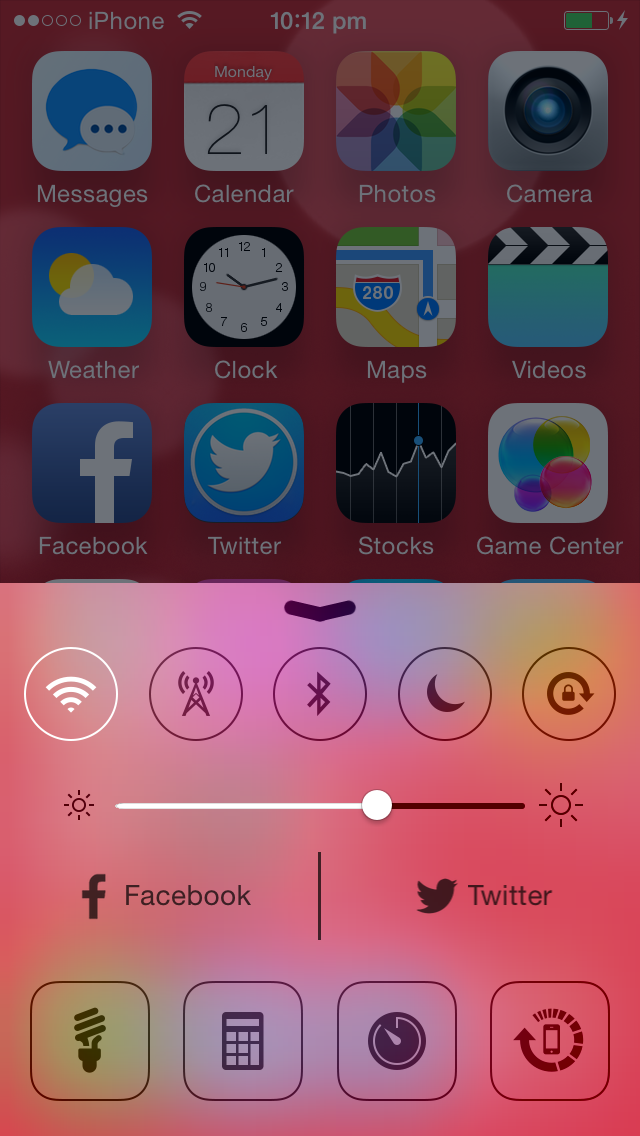640x1136 pixels.
Task: Open the timer shortcut
Action: pyautogui.click(x=397, y=1041)
